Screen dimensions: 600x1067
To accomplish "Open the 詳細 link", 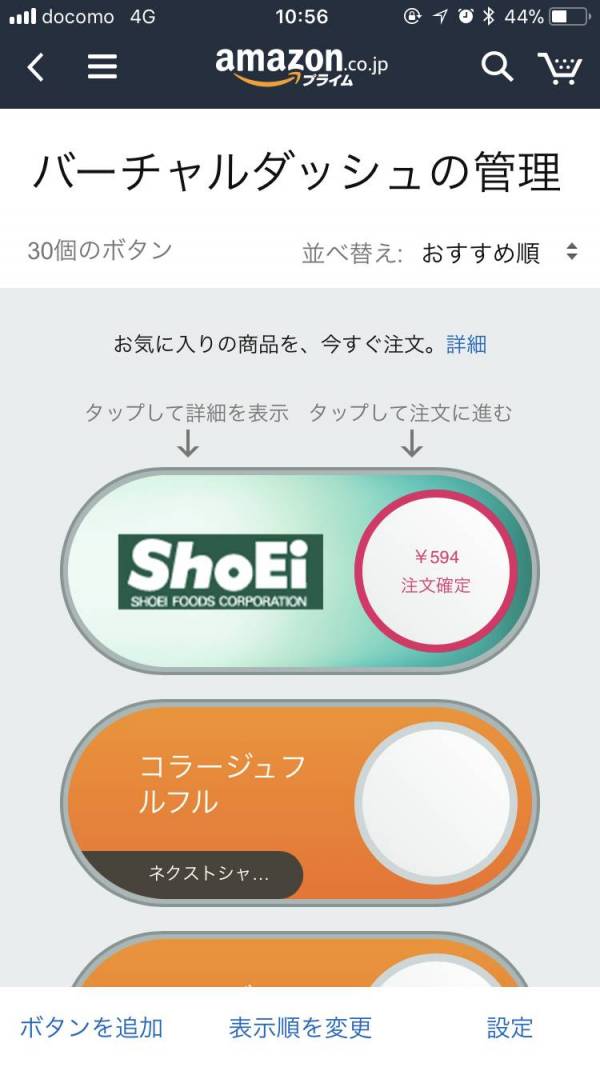I will [x=466, y=345].
